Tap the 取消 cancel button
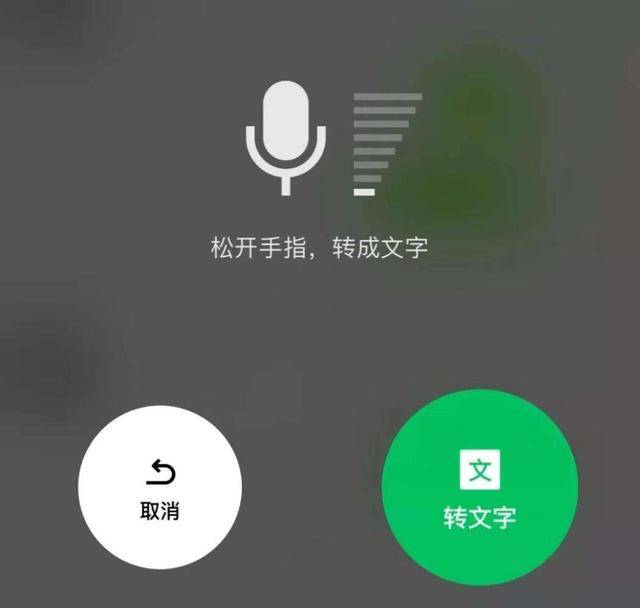This screenshot has width=640, height=608. tap(160, 489)
